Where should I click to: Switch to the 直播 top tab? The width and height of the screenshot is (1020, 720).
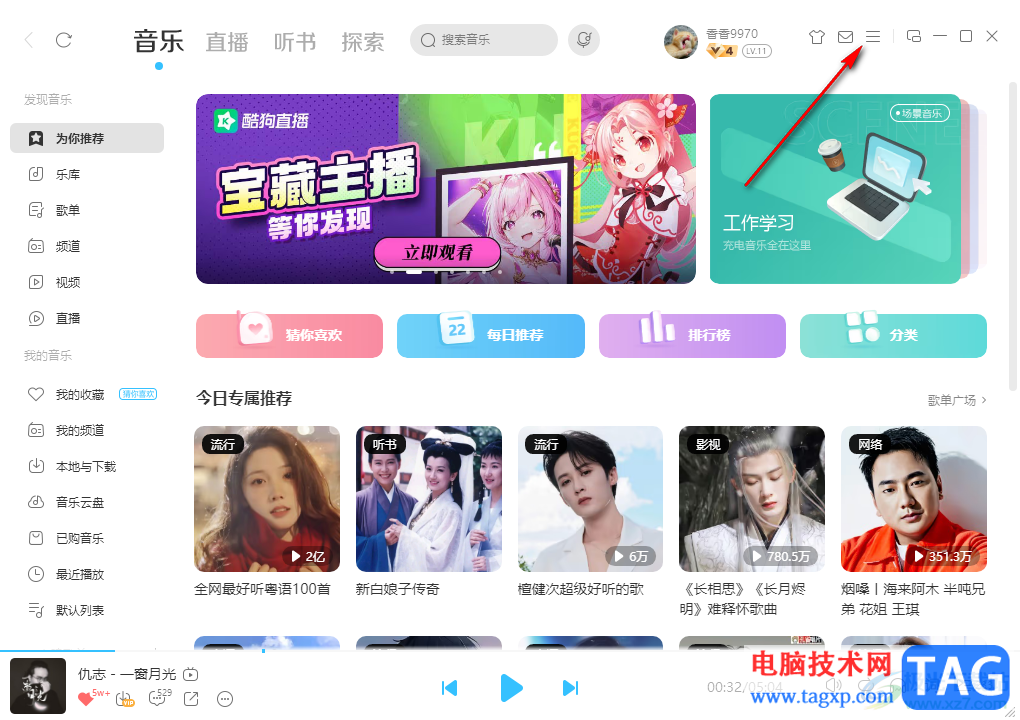[227, 42]
